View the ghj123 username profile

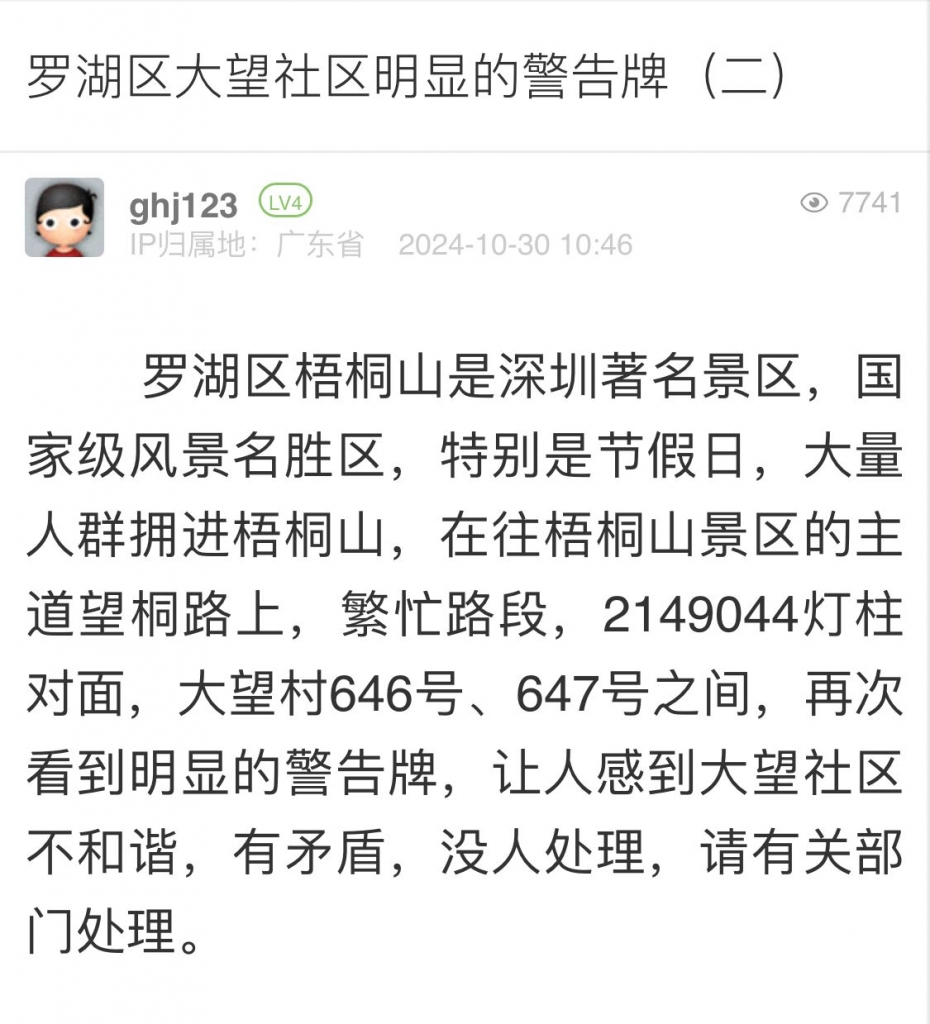(x=183, y=205)
